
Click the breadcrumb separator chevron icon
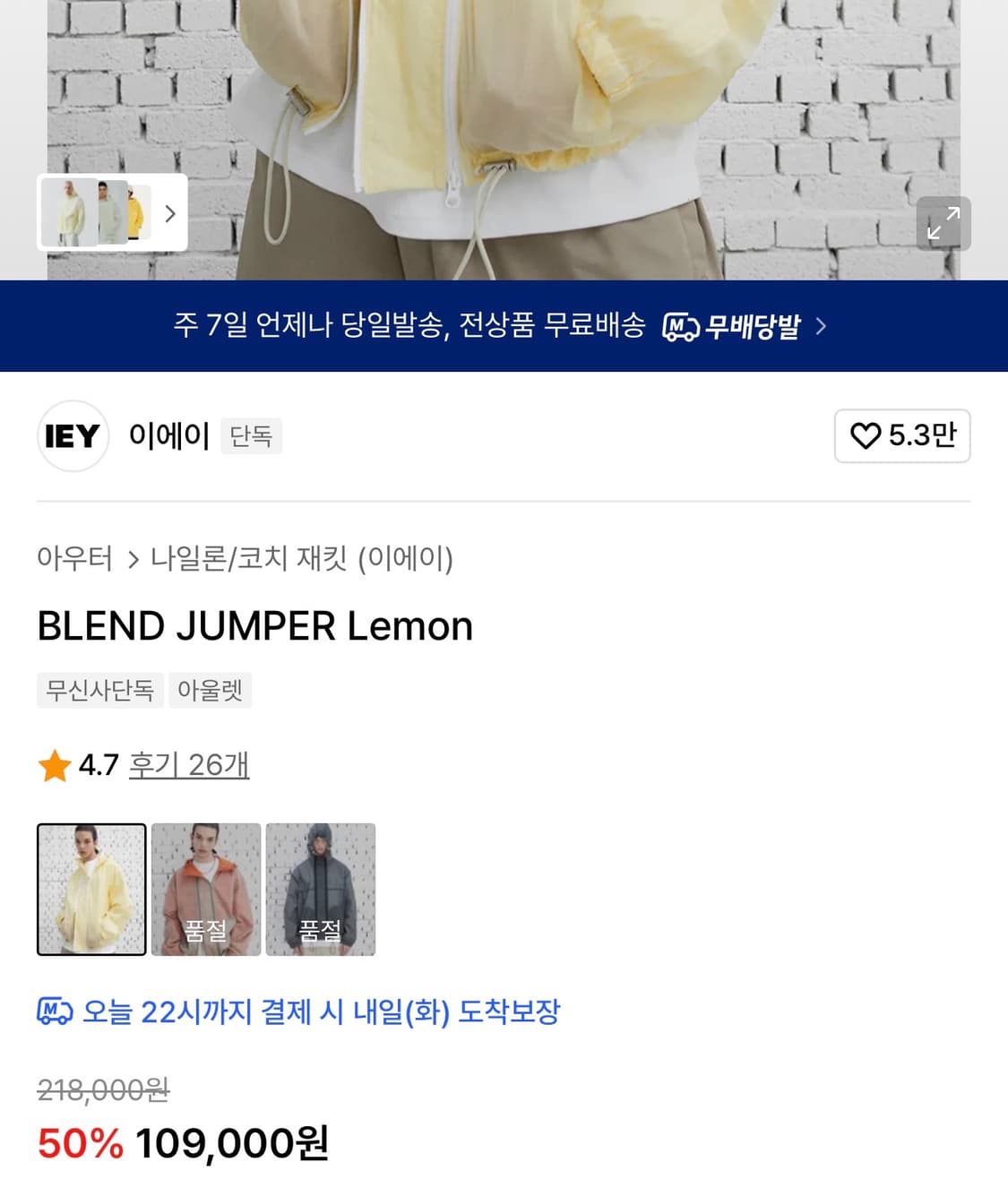point(134,558)
